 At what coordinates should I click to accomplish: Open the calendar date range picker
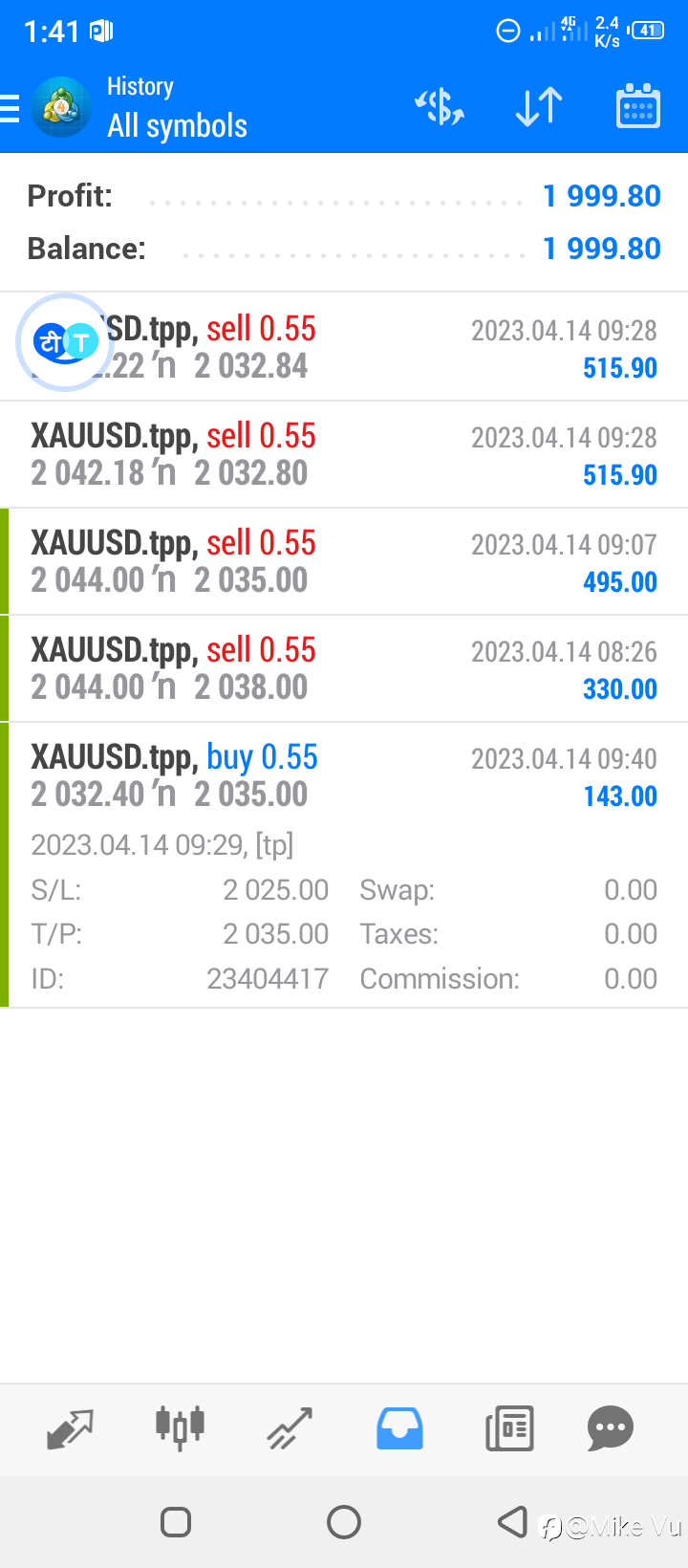[x=638, y=106]
